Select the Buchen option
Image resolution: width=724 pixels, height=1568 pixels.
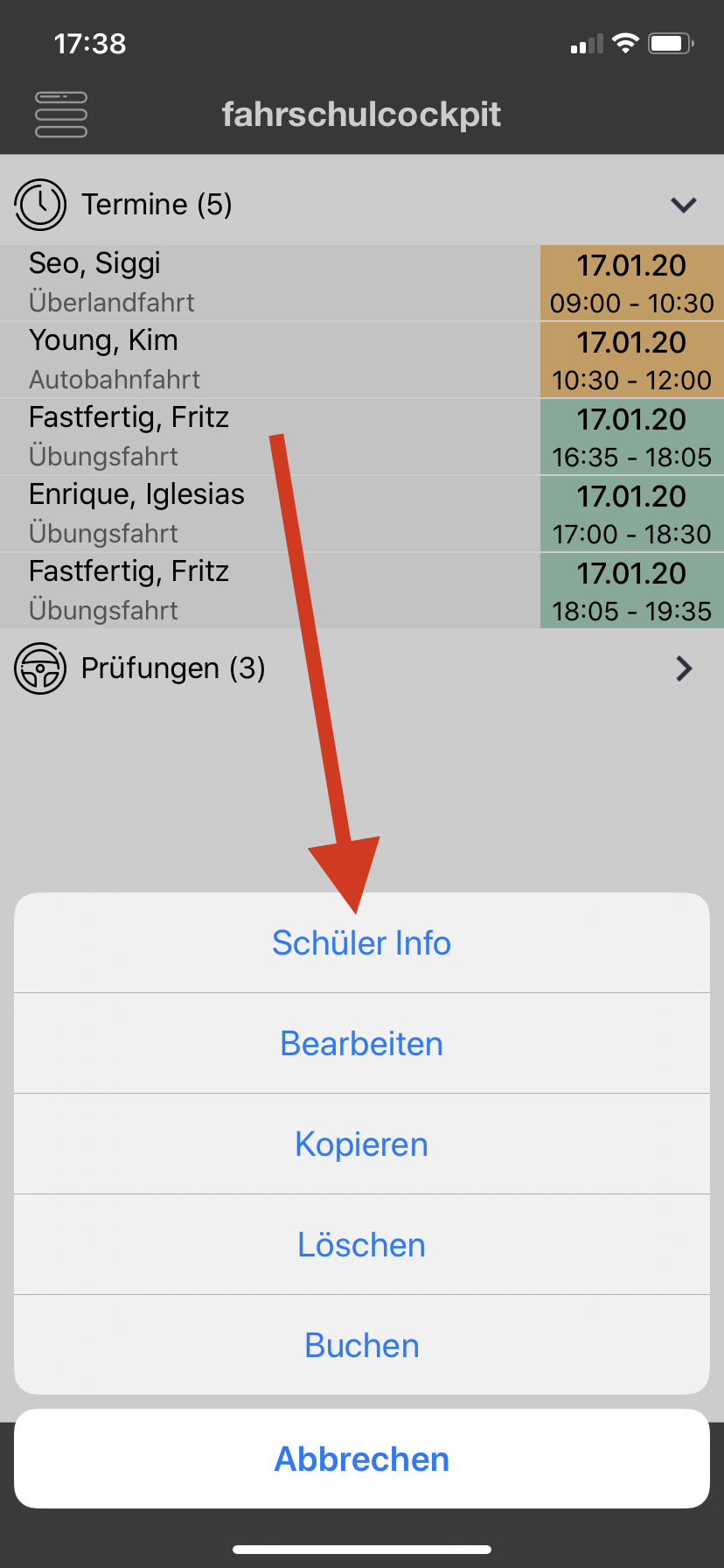(361, 1346)
